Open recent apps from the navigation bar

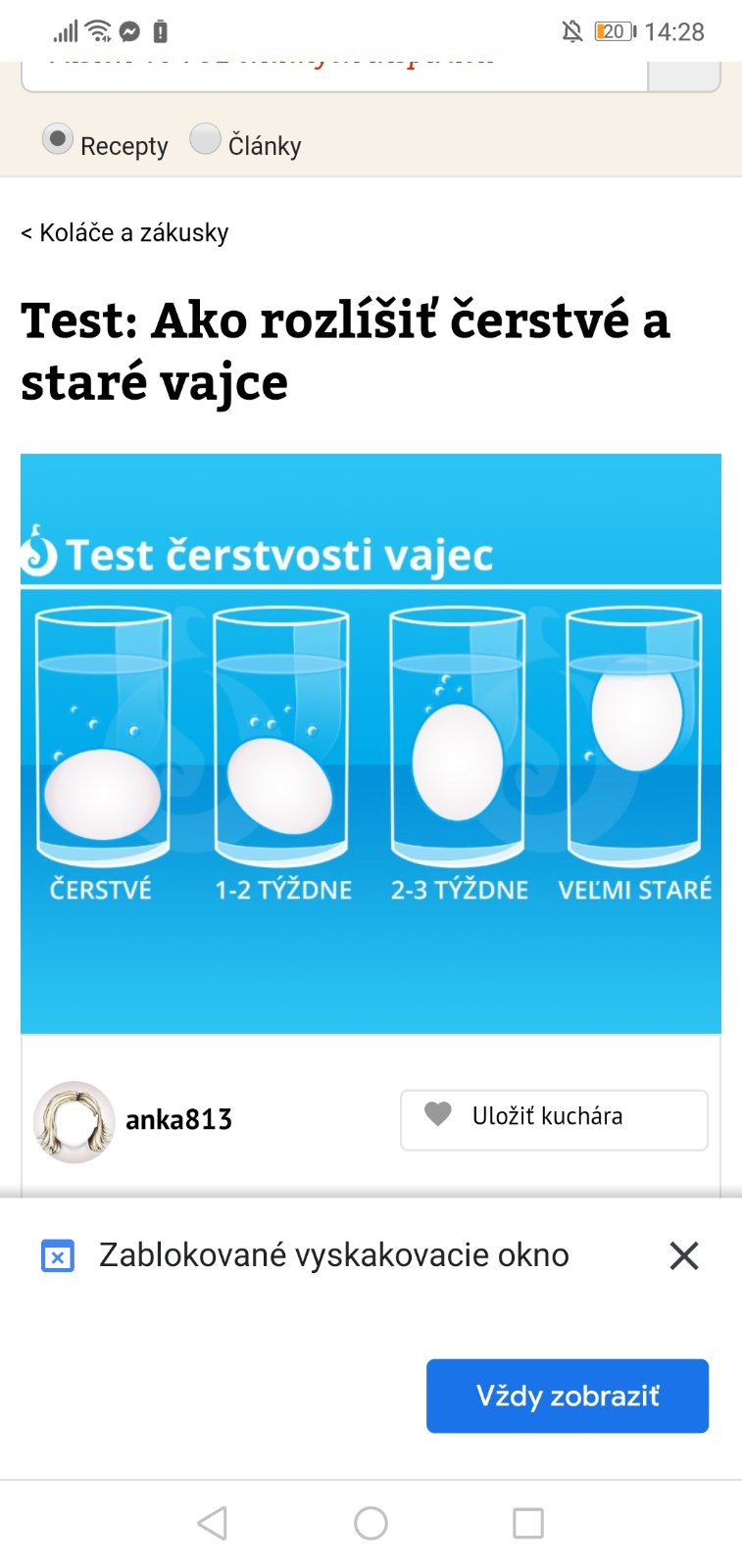click(x=528, y=1523)
